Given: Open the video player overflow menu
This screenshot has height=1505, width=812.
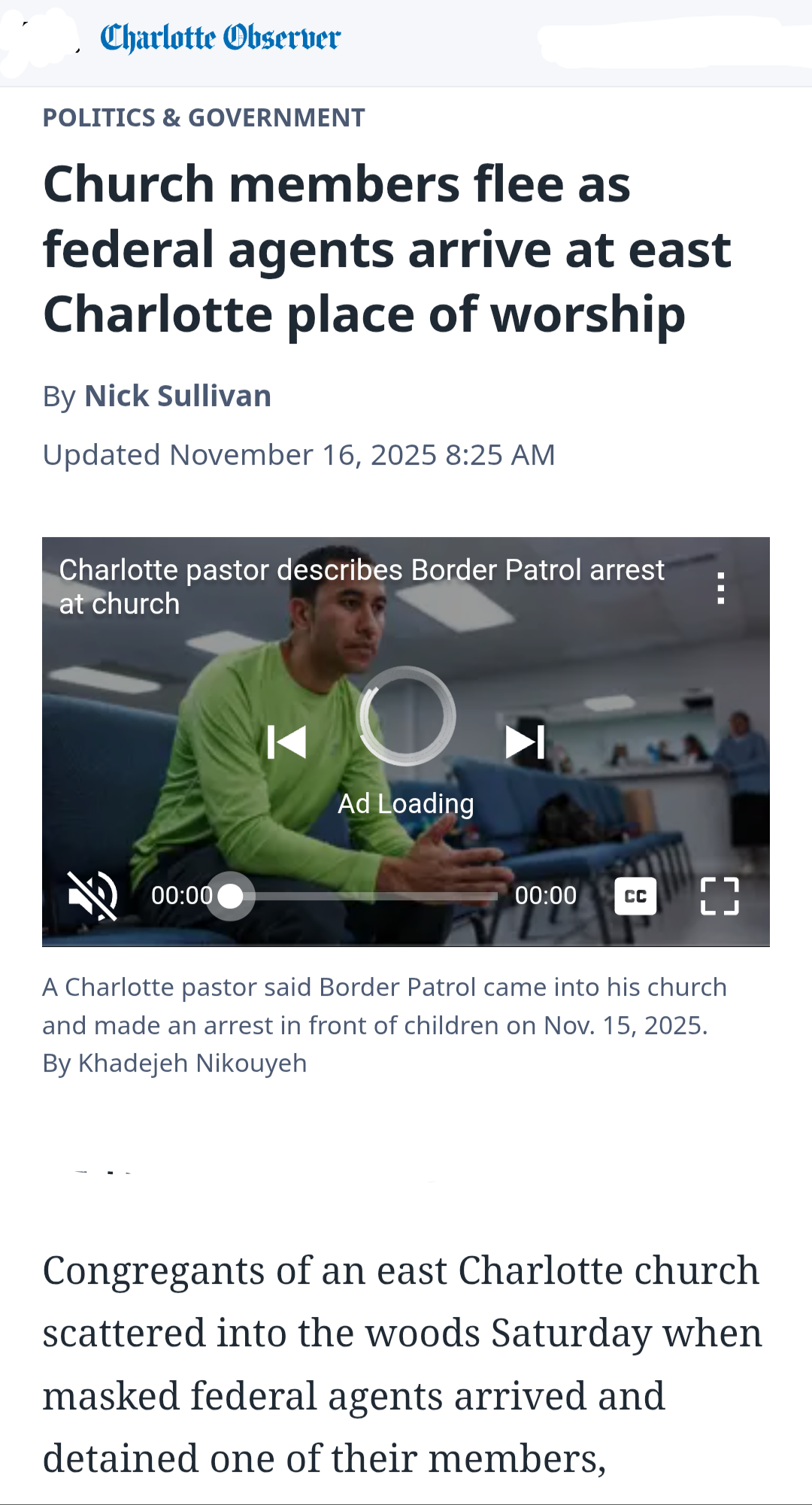Looking at the screenshot, I should point(720,588).
